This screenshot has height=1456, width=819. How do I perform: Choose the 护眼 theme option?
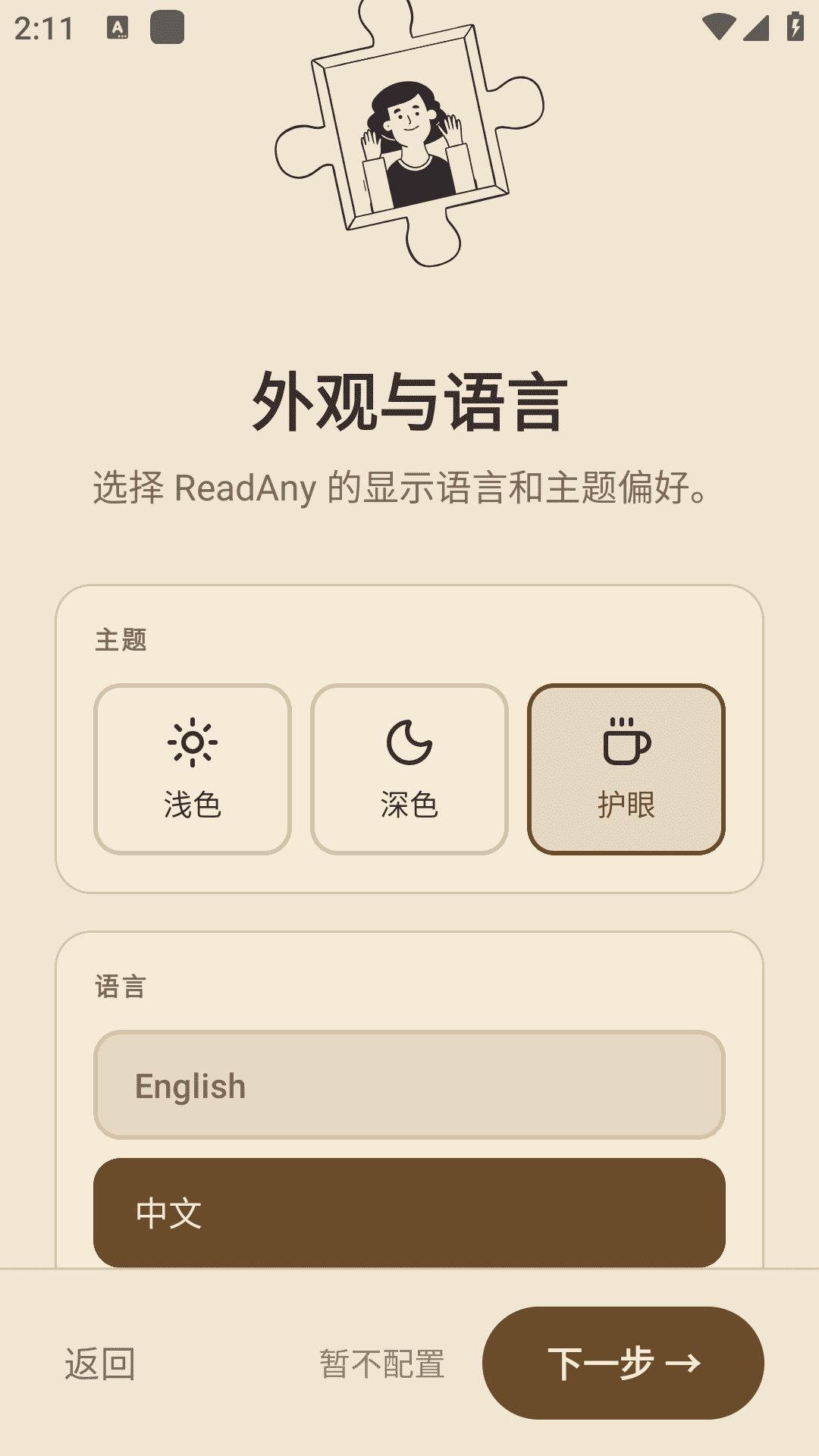tap(626, 768)
